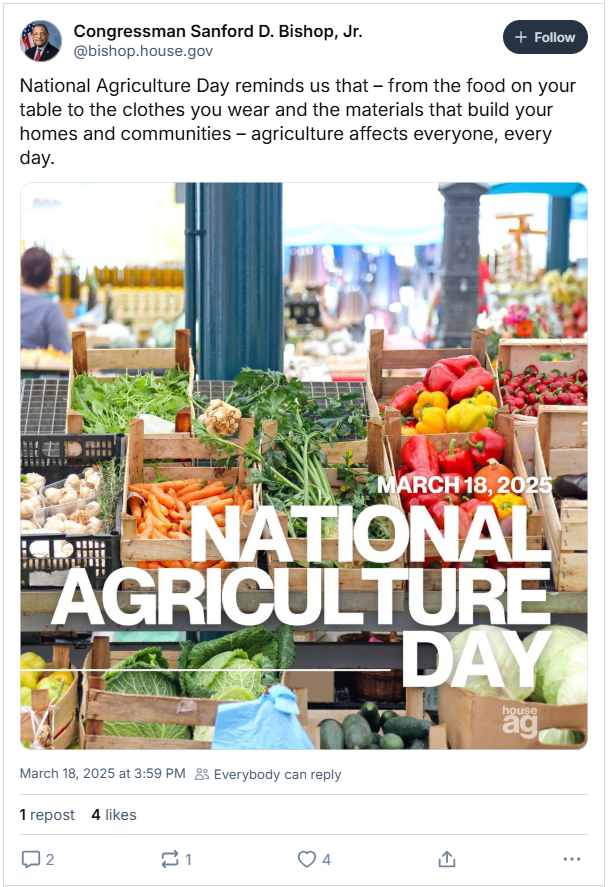Repost this post

pos(176,859)
